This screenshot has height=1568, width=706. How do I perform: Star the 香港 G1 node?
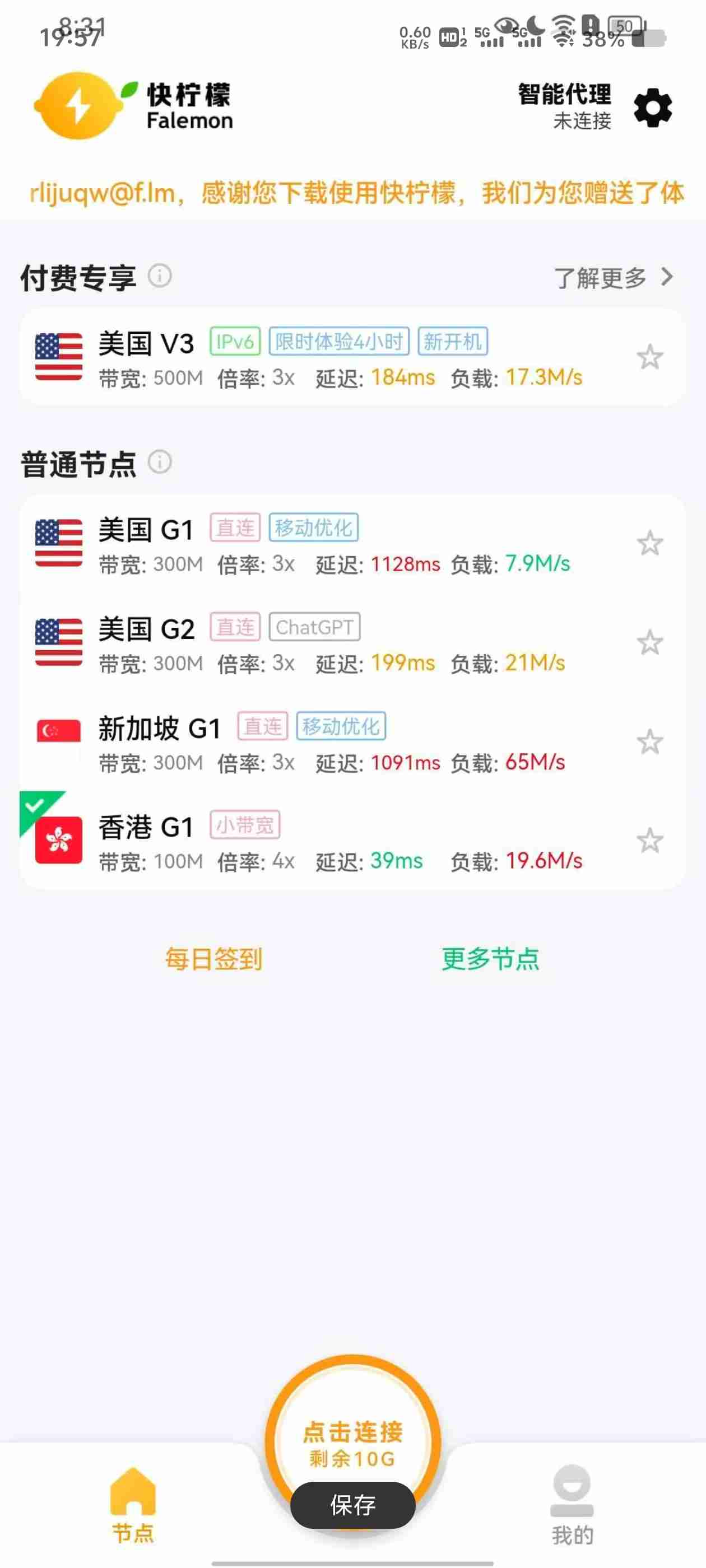tap(649, 841)
